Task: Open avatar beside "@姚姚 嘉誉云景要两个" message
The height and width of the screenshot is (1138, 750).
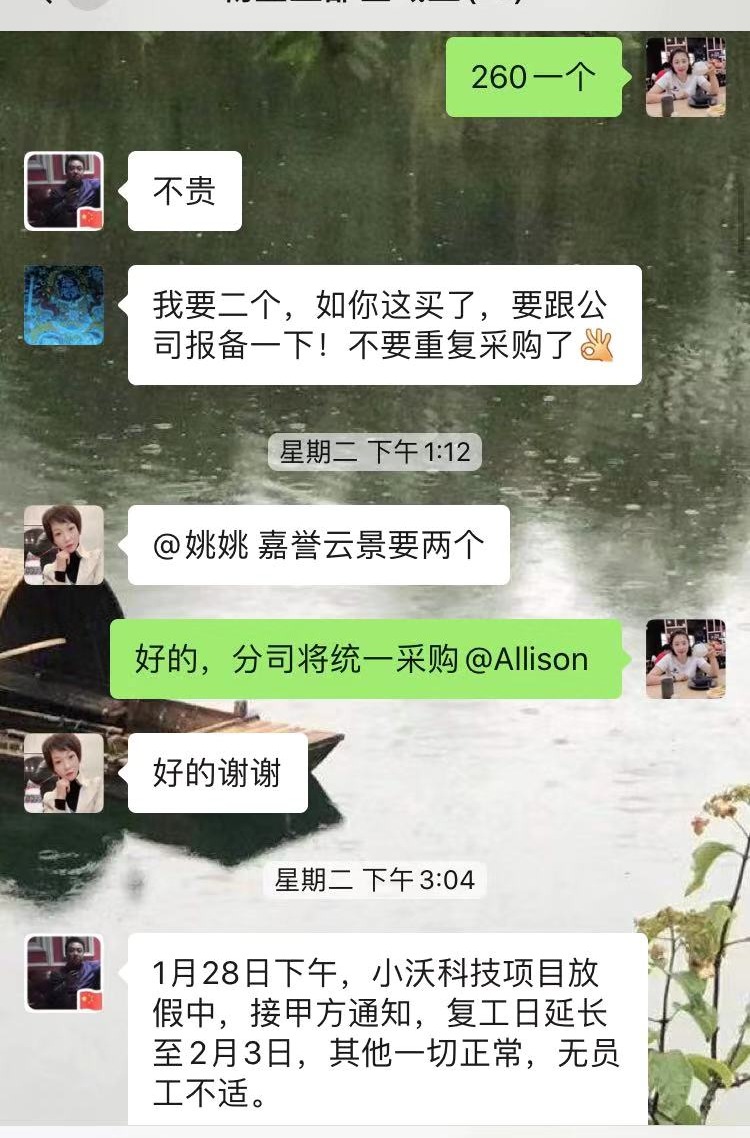Action: (64, 545)
